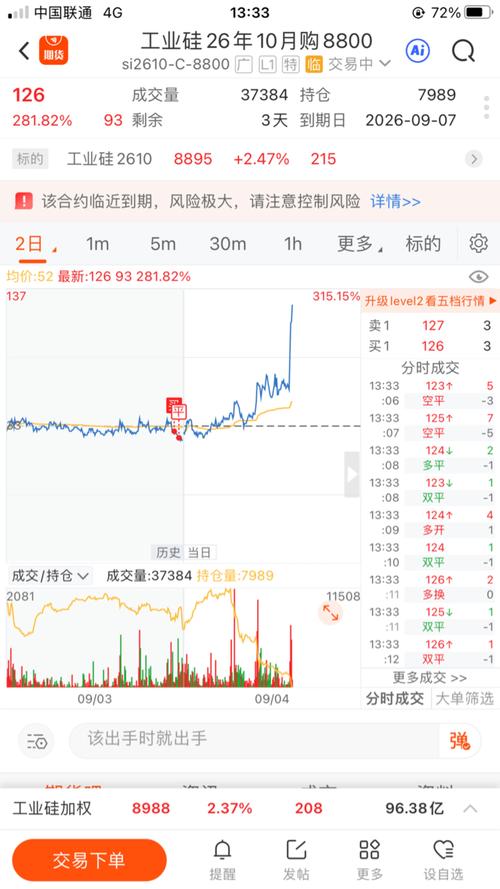Open chart settings gear icon
Screen dimensions: 500x889
478,243
